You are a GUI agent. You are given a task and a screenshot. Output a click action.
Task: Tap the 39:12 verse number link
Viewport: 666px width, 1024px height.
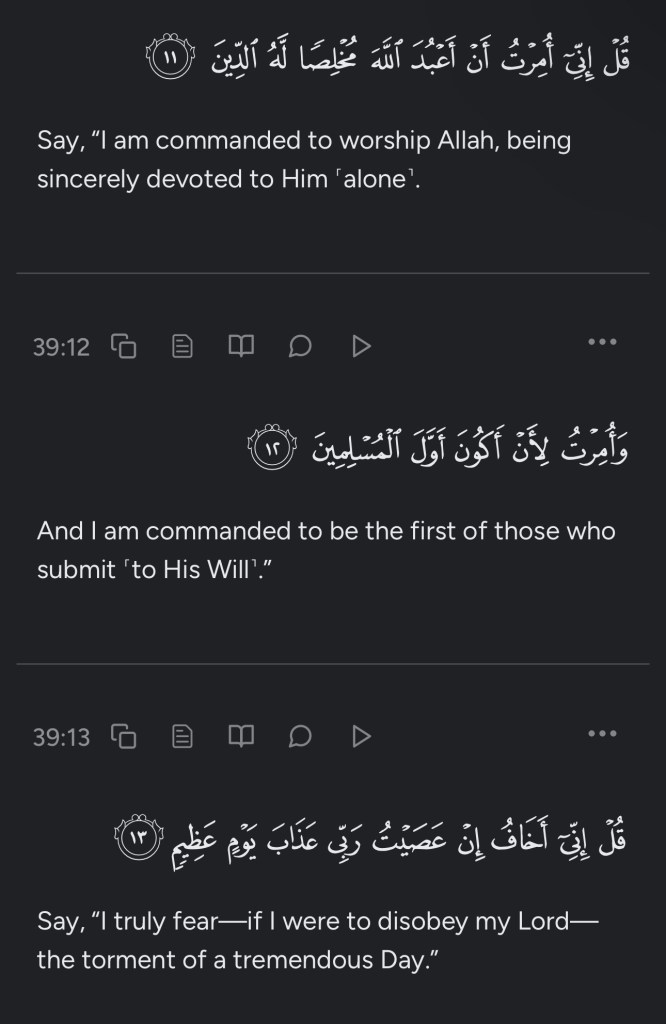pos(61,347)
